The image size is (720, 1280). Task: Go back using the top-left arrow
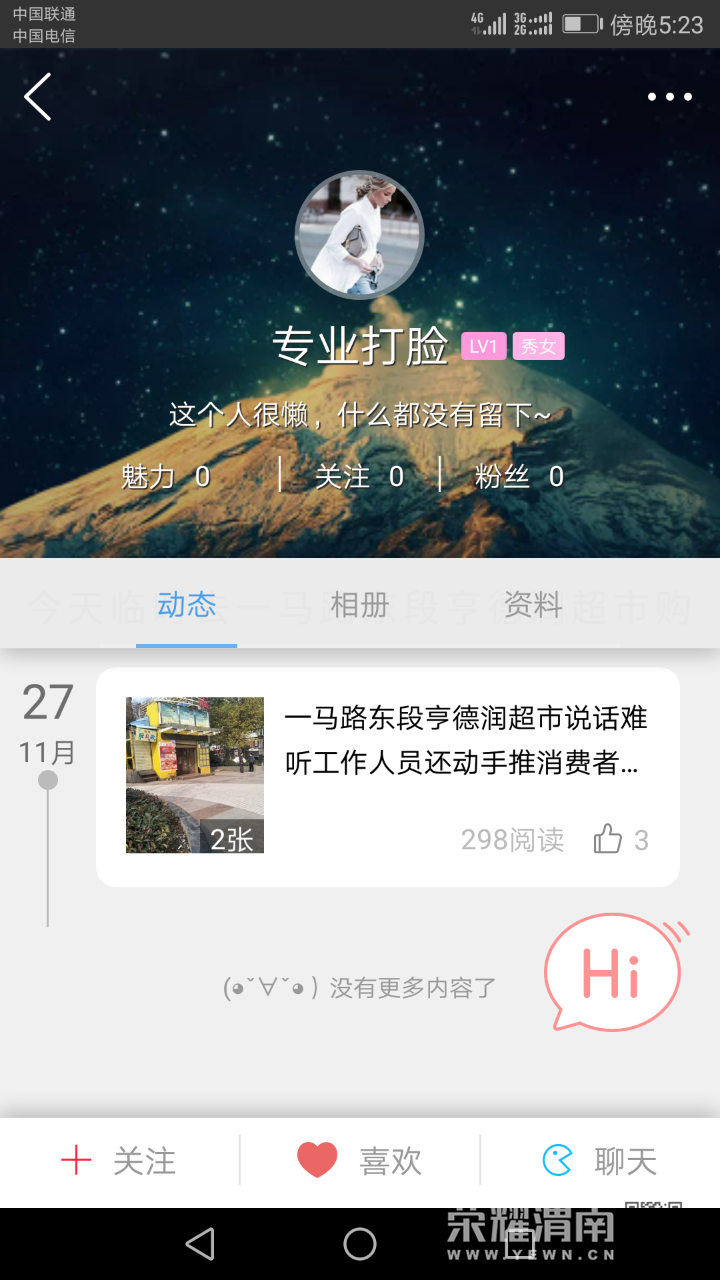tap(38, 97)
